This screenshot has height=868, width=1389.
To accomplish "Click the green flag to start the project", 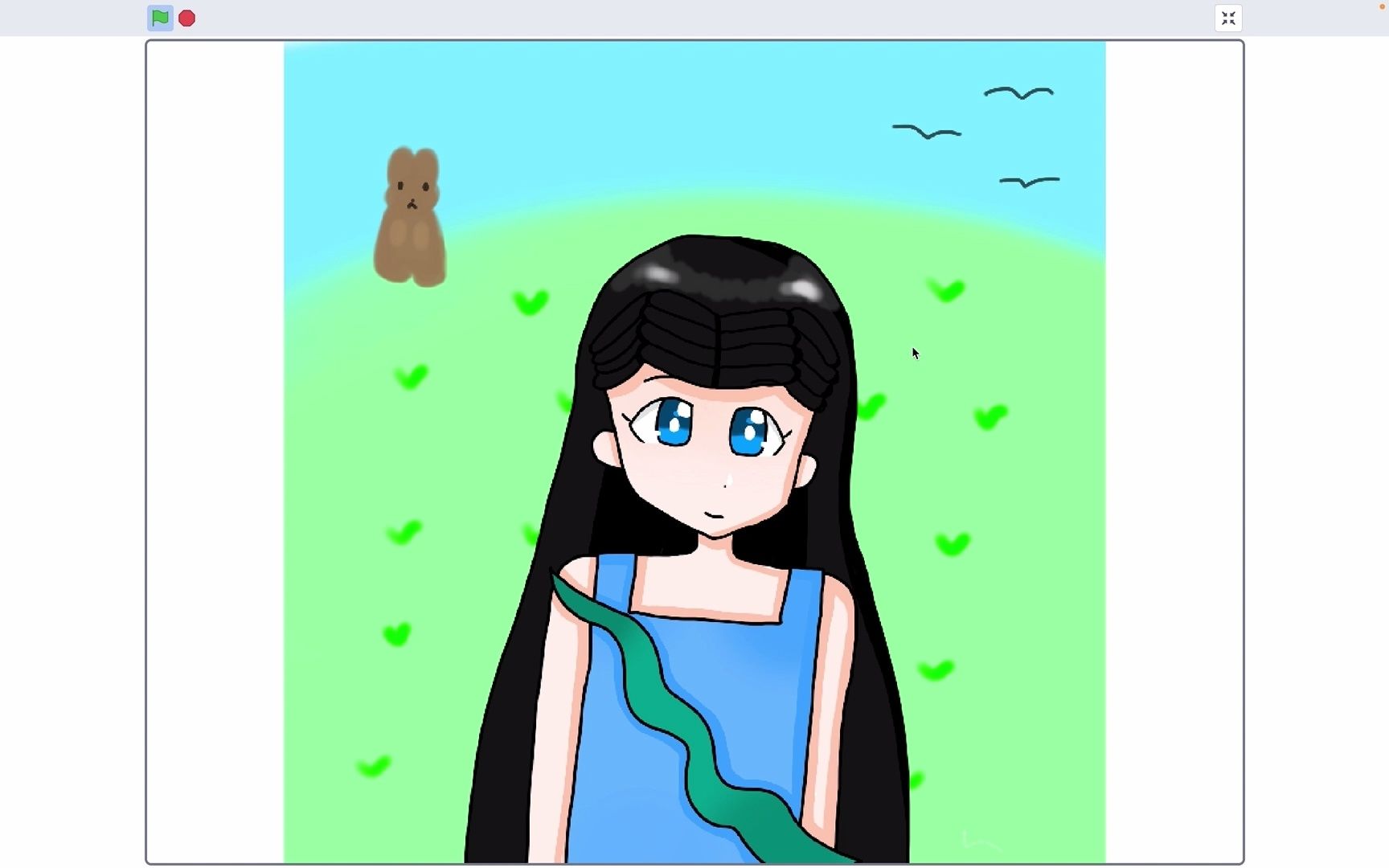I will tap(160, 18).
